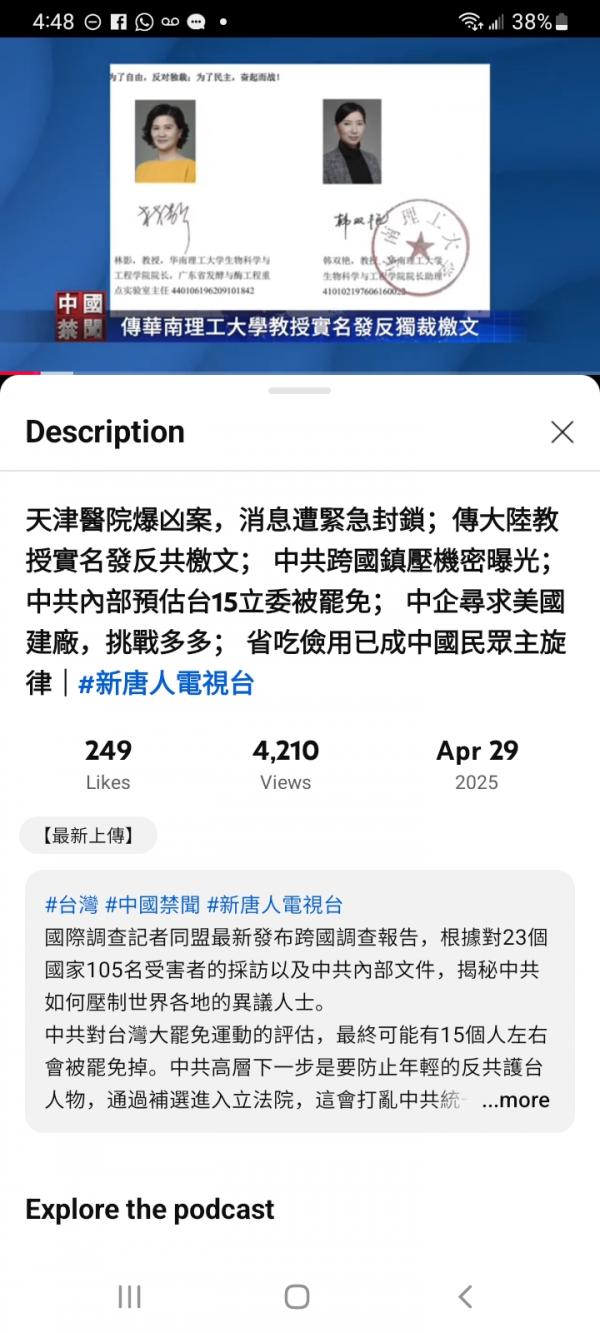
Task: Expand description with ...more
Action: (x=515, y=1100)
